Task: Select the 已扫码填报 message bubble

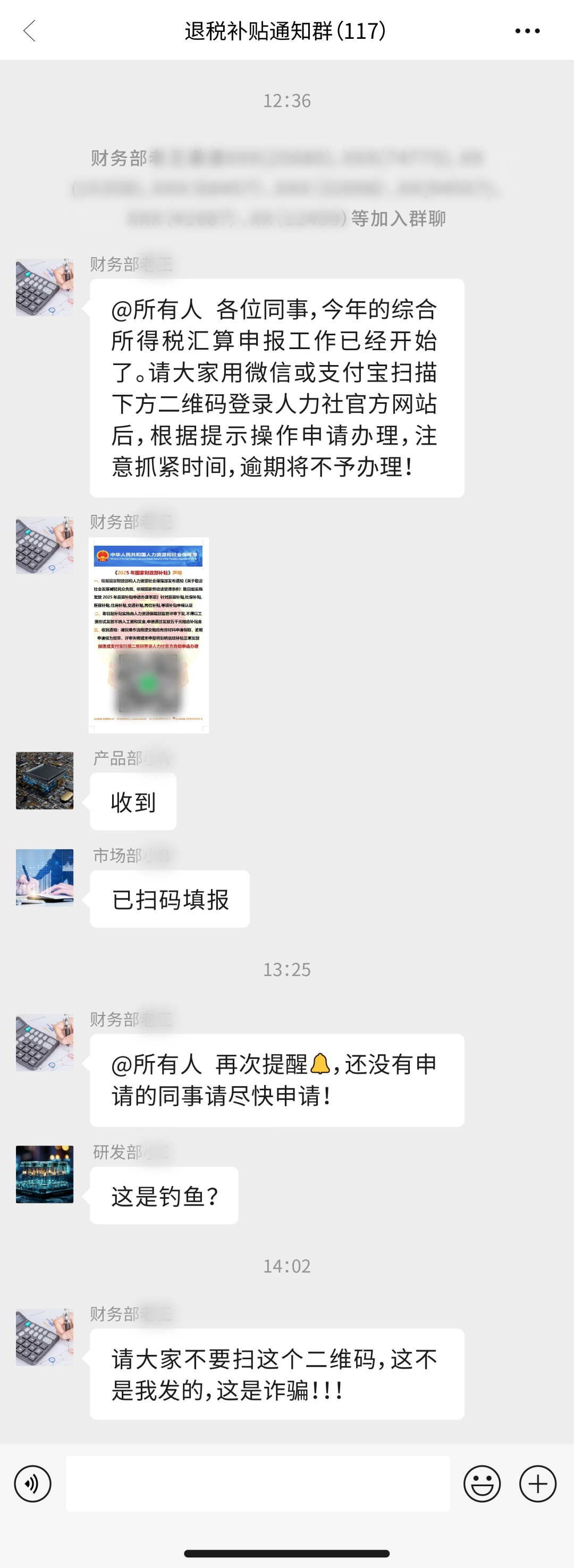Action: tap(170, 899)
